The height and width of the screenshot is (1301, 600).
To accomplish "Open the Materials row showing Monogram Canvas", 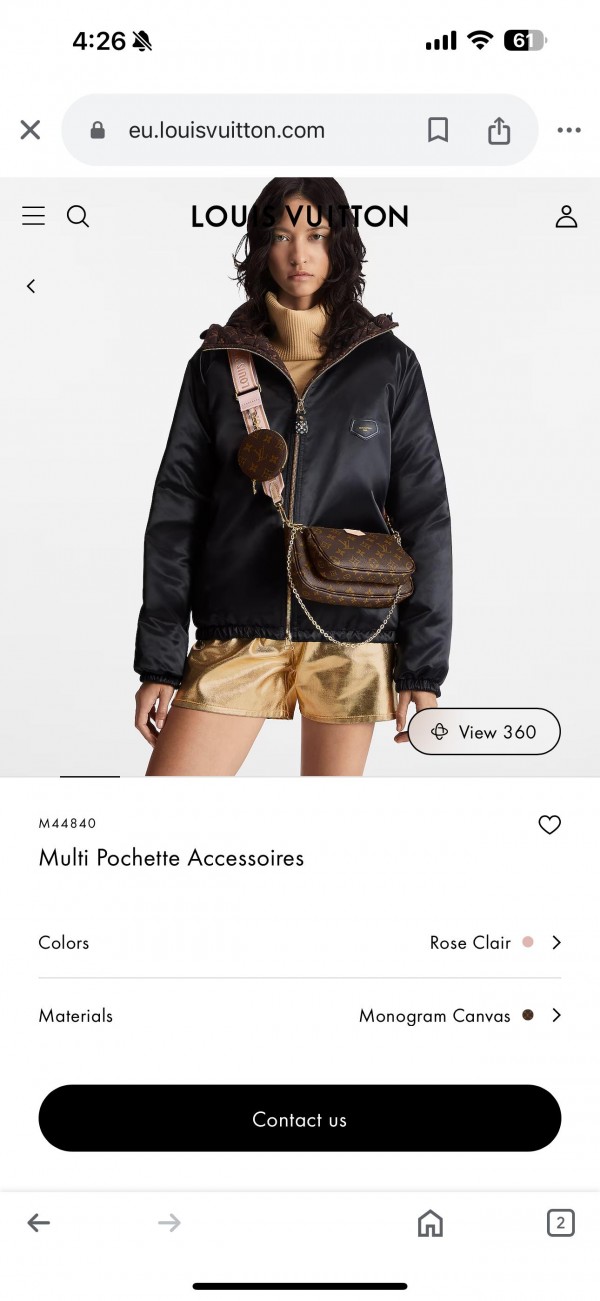I will [x=300, y=1015].
